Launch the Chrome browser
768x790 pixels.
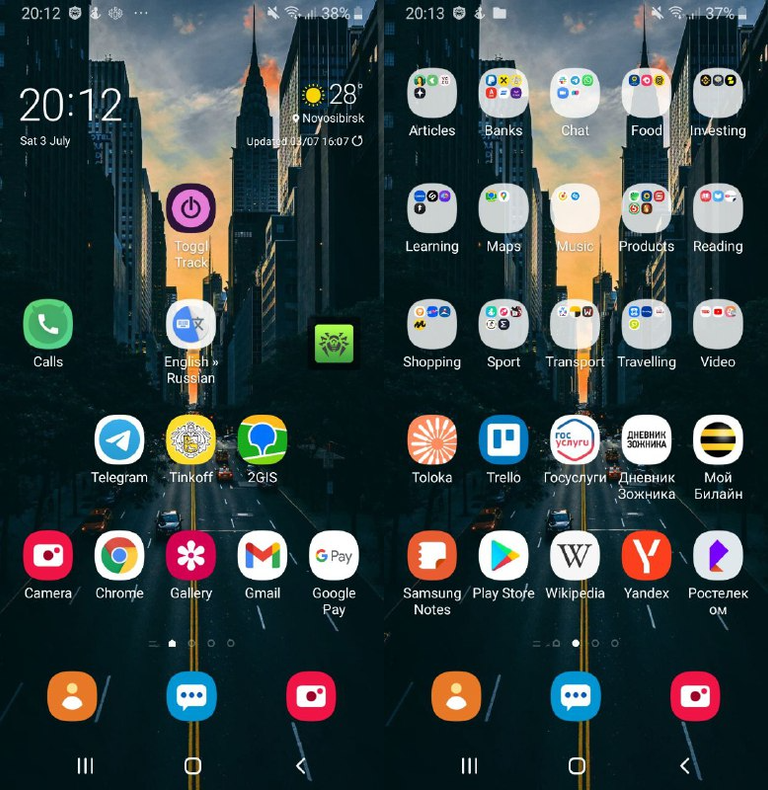coord(119,556)
